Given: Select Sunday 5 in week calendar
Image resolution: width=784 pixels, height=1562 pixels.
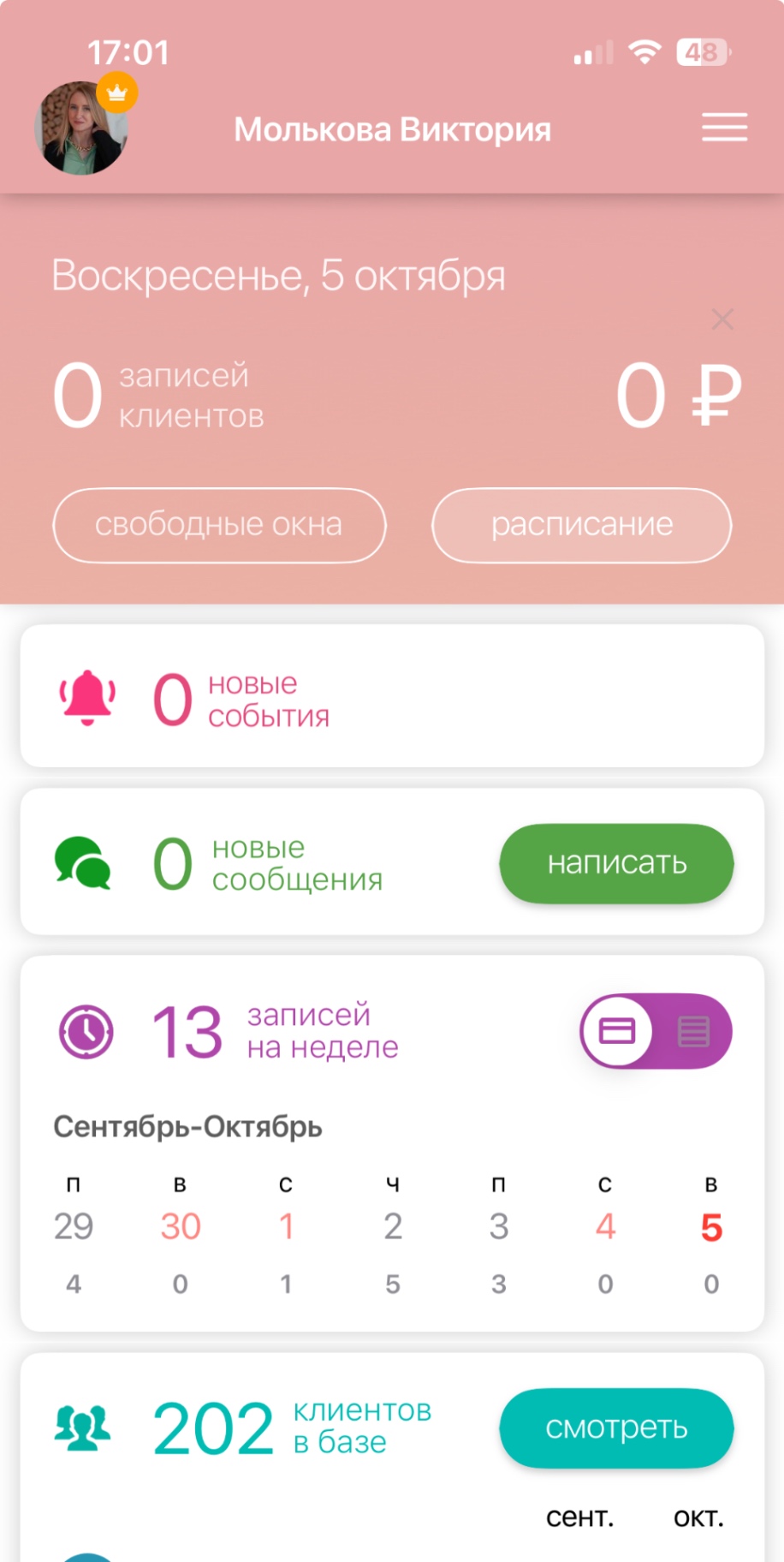Looking at the screenshot, I should [x=711, y=1227].
